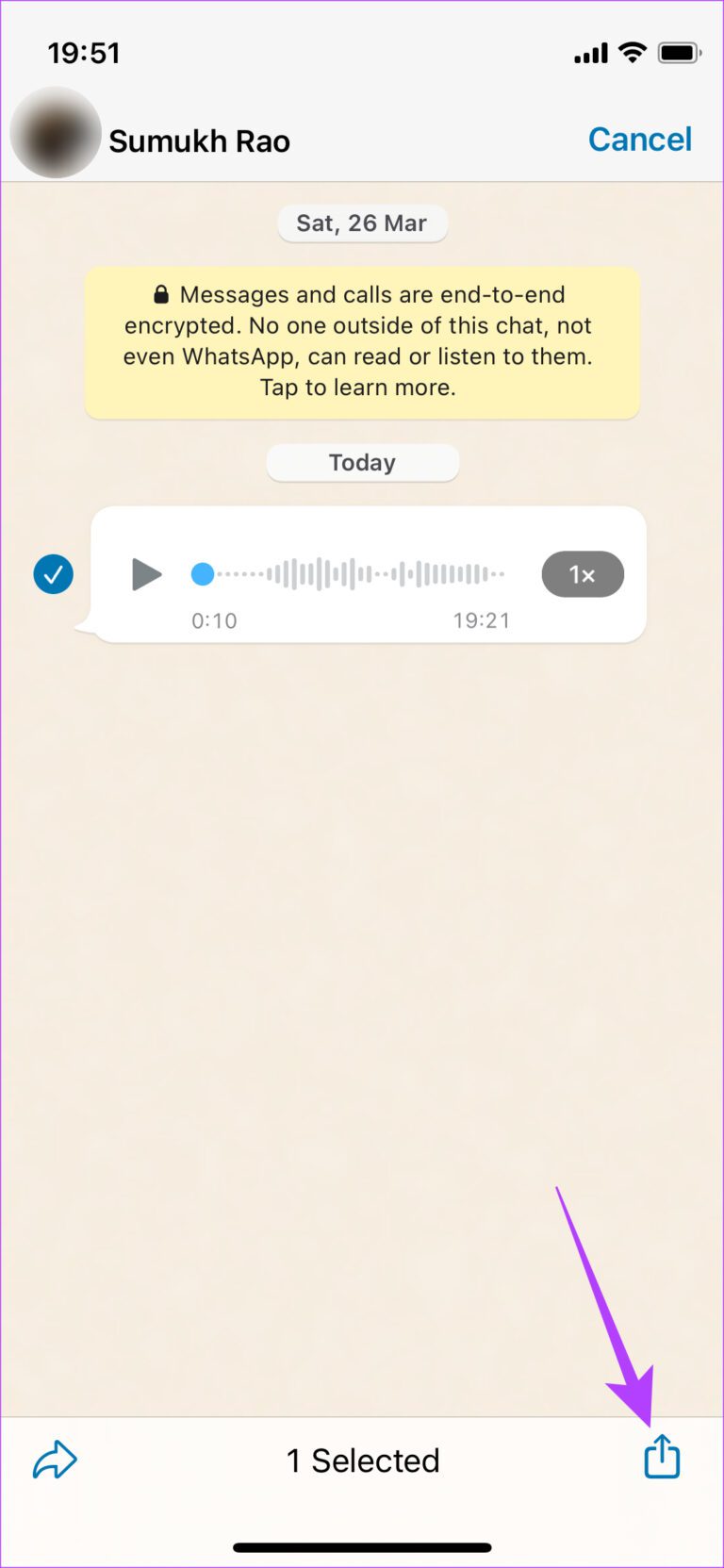Image resolution: width=724 pixels, height=1568 pixels.
Task: Open the Sat, 26 Mar date chip
Action: pyautogui.click(x=362, y=223)
